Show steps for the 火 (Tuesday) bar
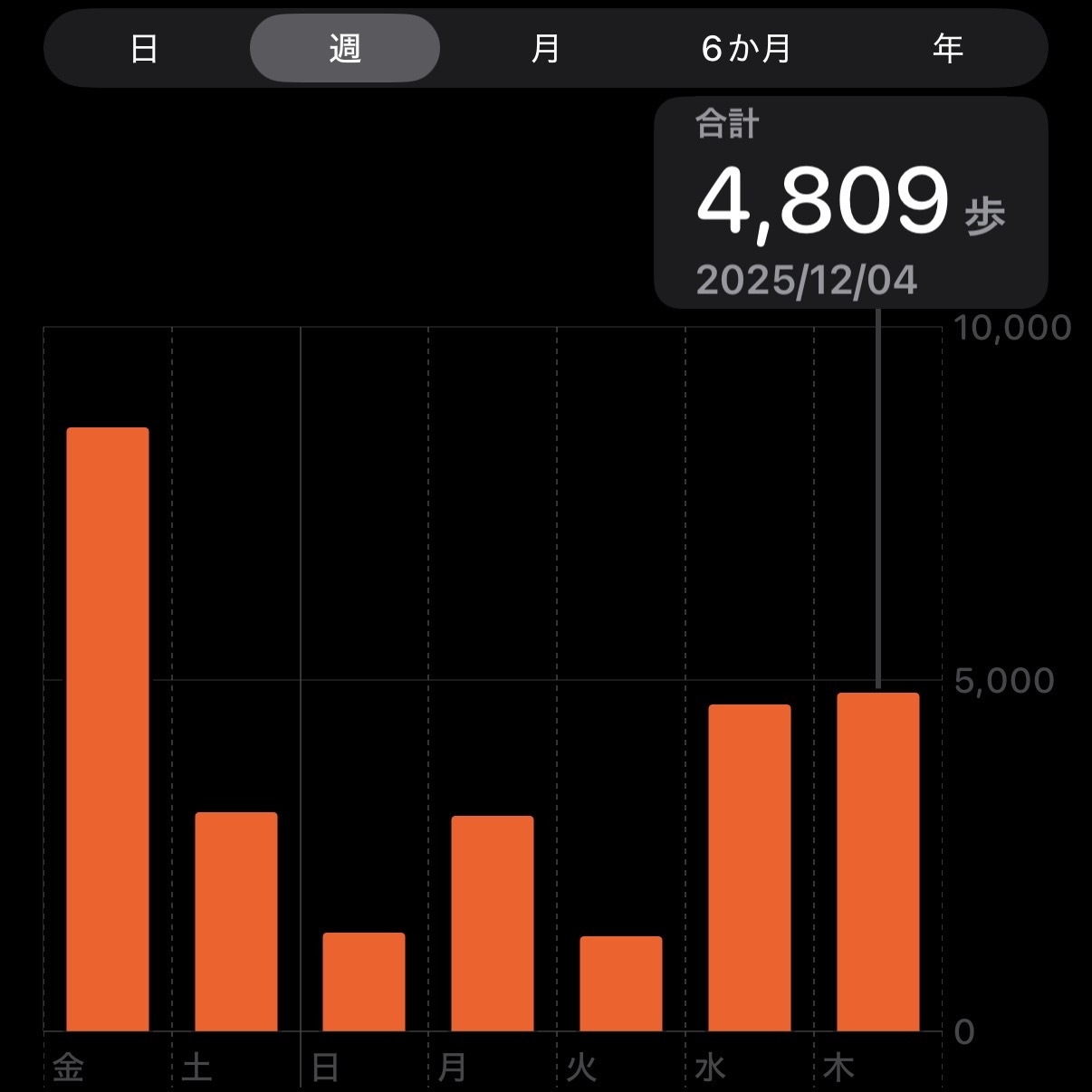The height and width of the screenshot is (1092, 1092). point(621,983)
